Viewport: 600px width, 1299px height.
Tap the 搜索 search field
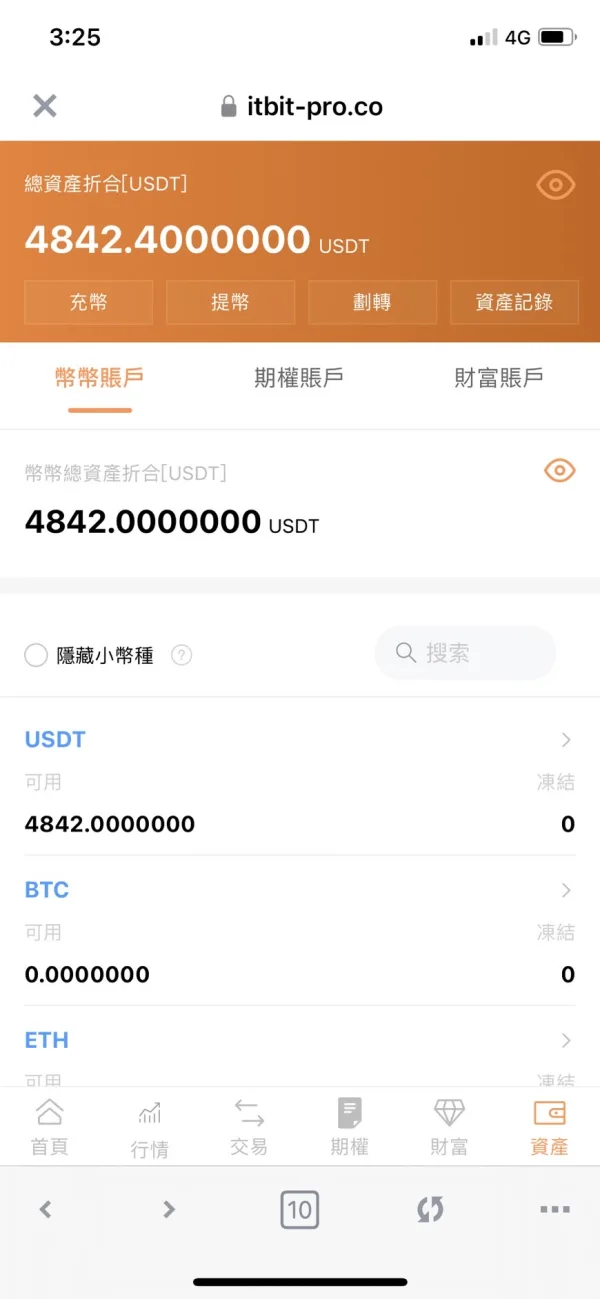point(465,653)
